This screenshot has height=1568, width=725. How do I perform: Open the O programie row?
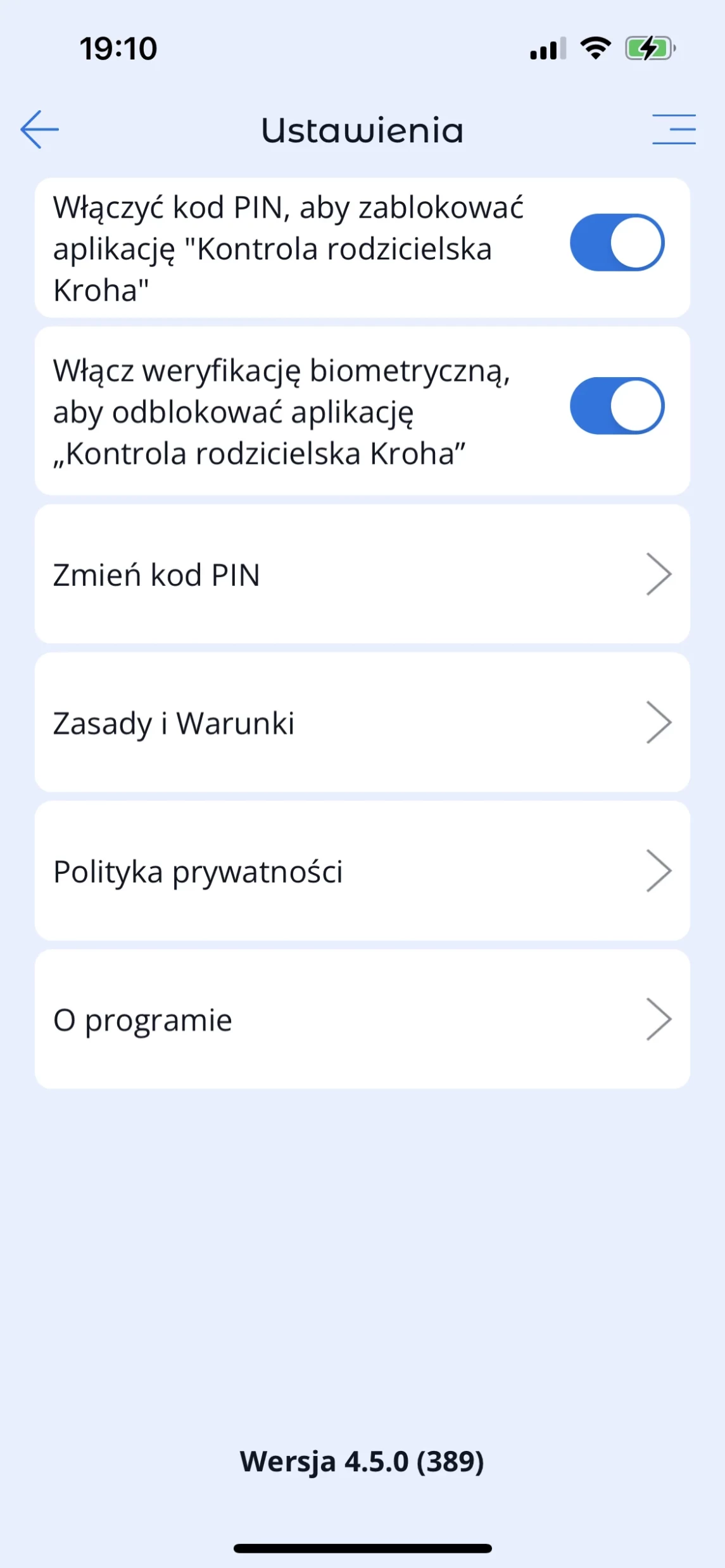[362, 1019]
